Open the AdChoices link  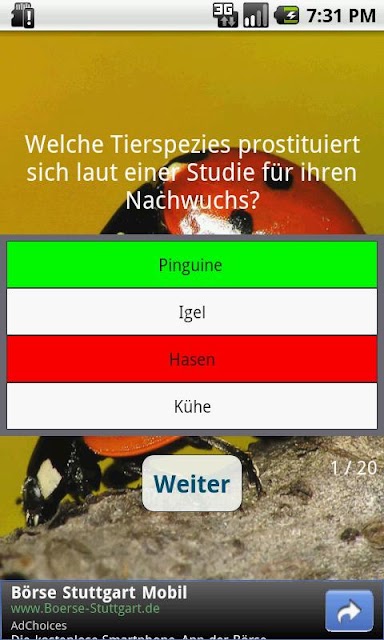(x=39, y=625)
